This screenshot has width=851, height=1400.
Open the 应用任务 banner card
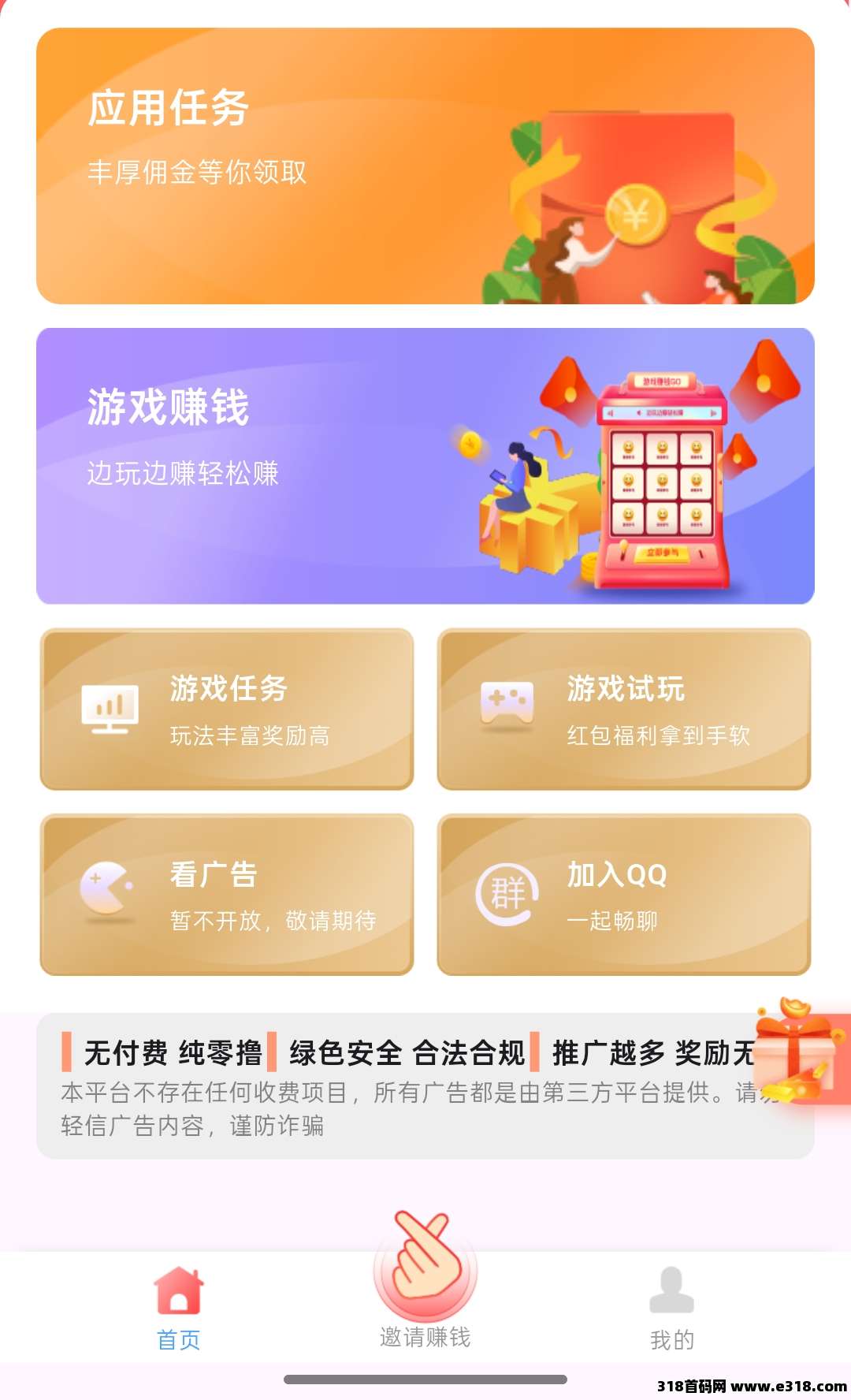(425, 166)
